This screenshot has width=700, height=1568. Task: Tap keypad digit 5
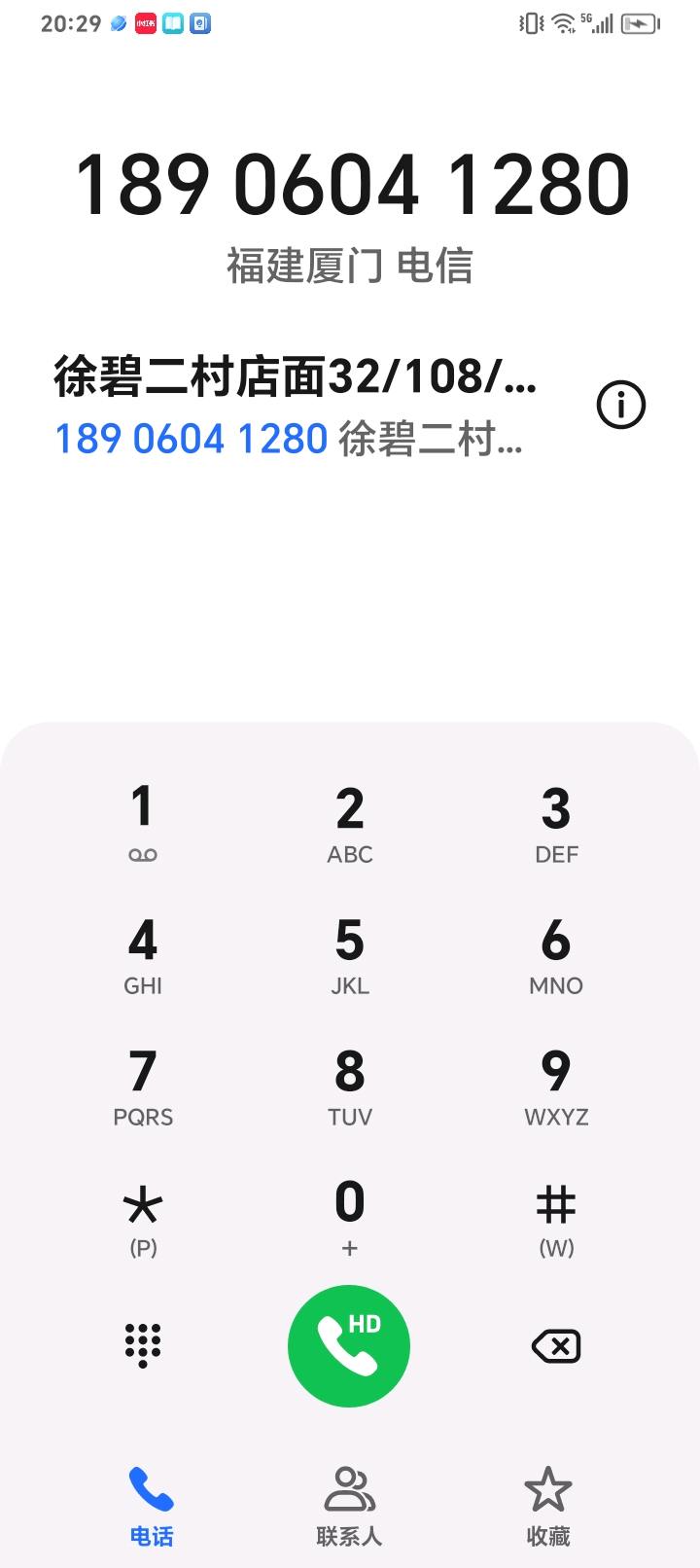pos(350,954)
